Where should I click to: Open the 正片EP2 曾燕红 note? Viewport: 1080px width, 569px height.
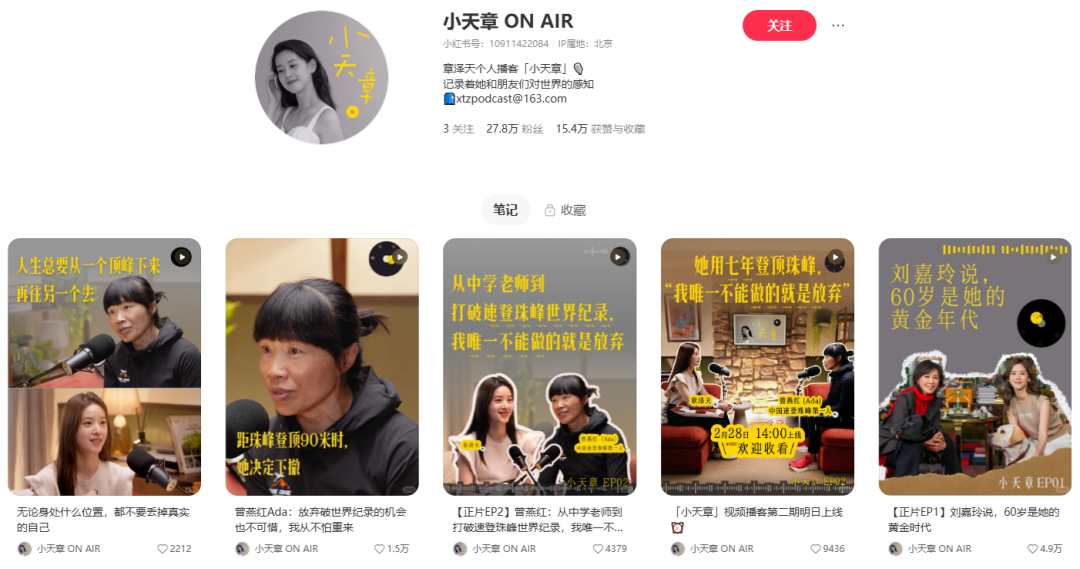[x=540, y=366]
